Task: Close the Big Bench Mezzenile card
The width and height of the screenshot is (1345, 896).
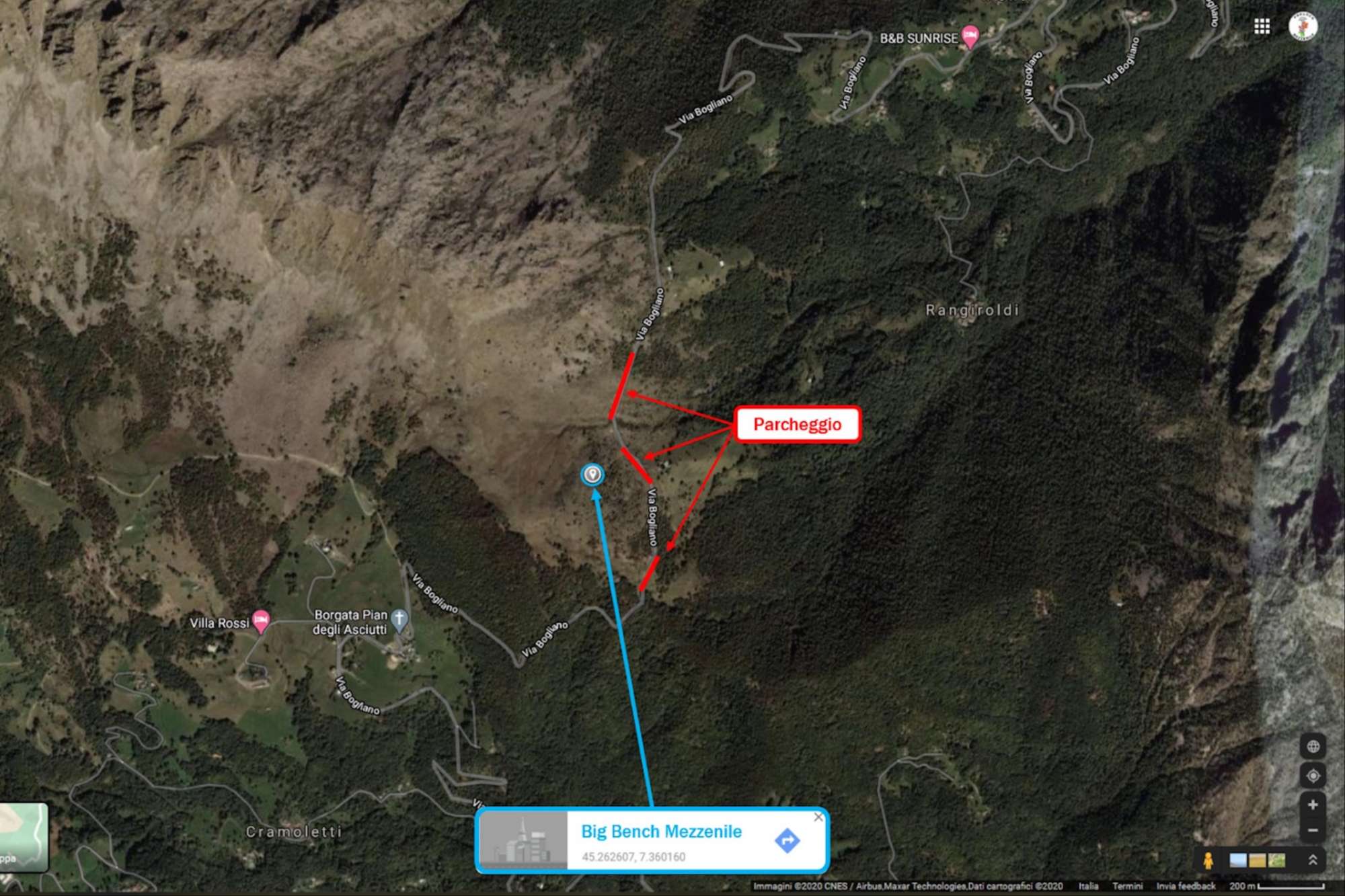Action: pyautogui.click(x=818, y=817)
